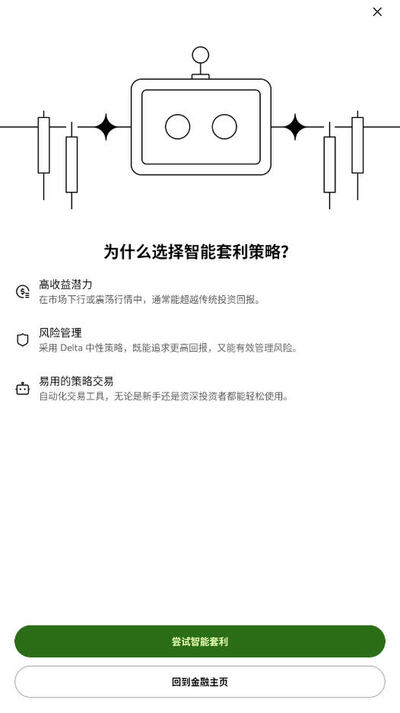
Task: Close this intro screen with the X
Action: pos(377,12)
